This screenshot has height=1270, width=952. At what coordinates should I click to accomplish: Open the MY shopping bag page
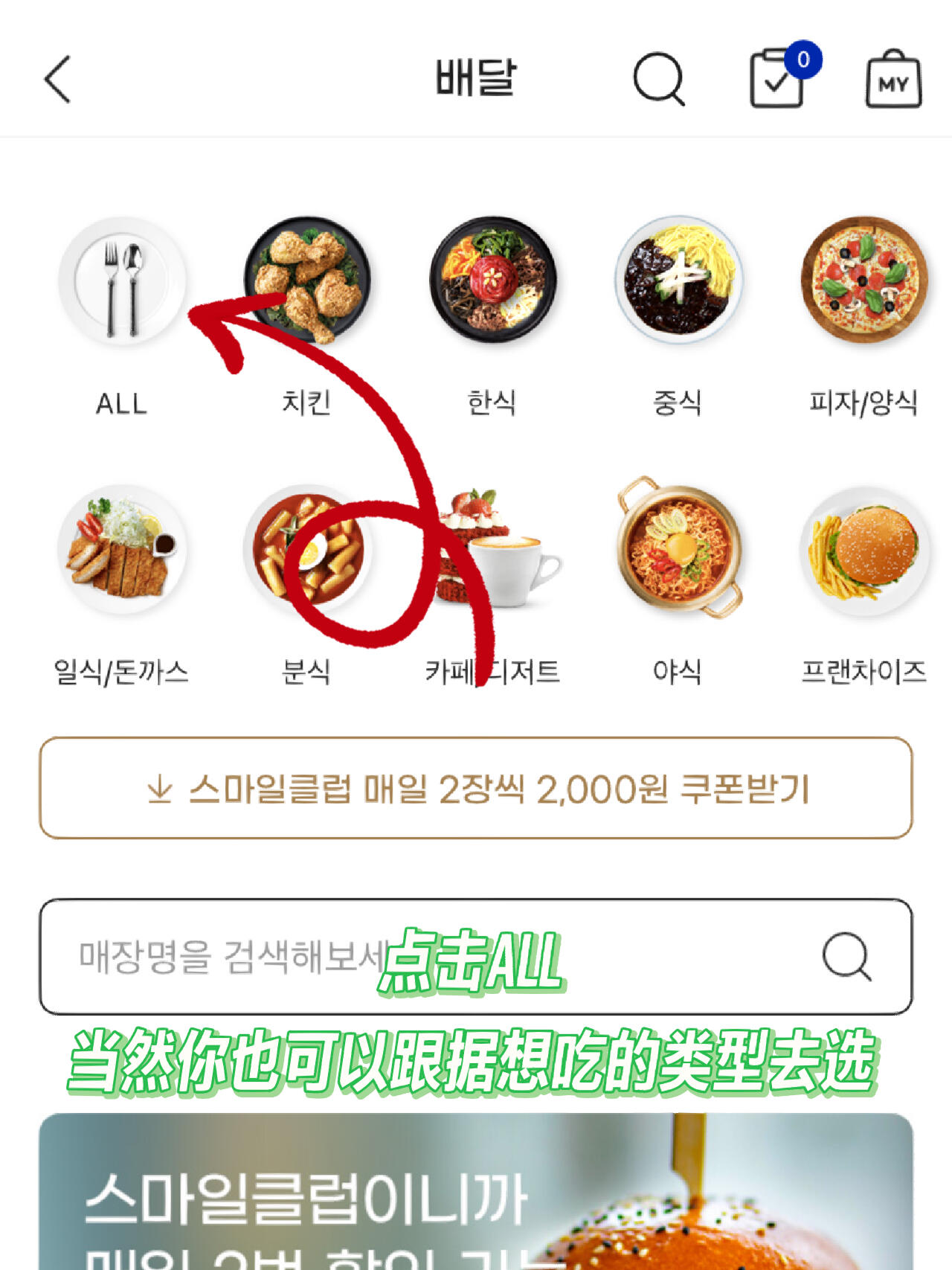[x=893, y=79]
